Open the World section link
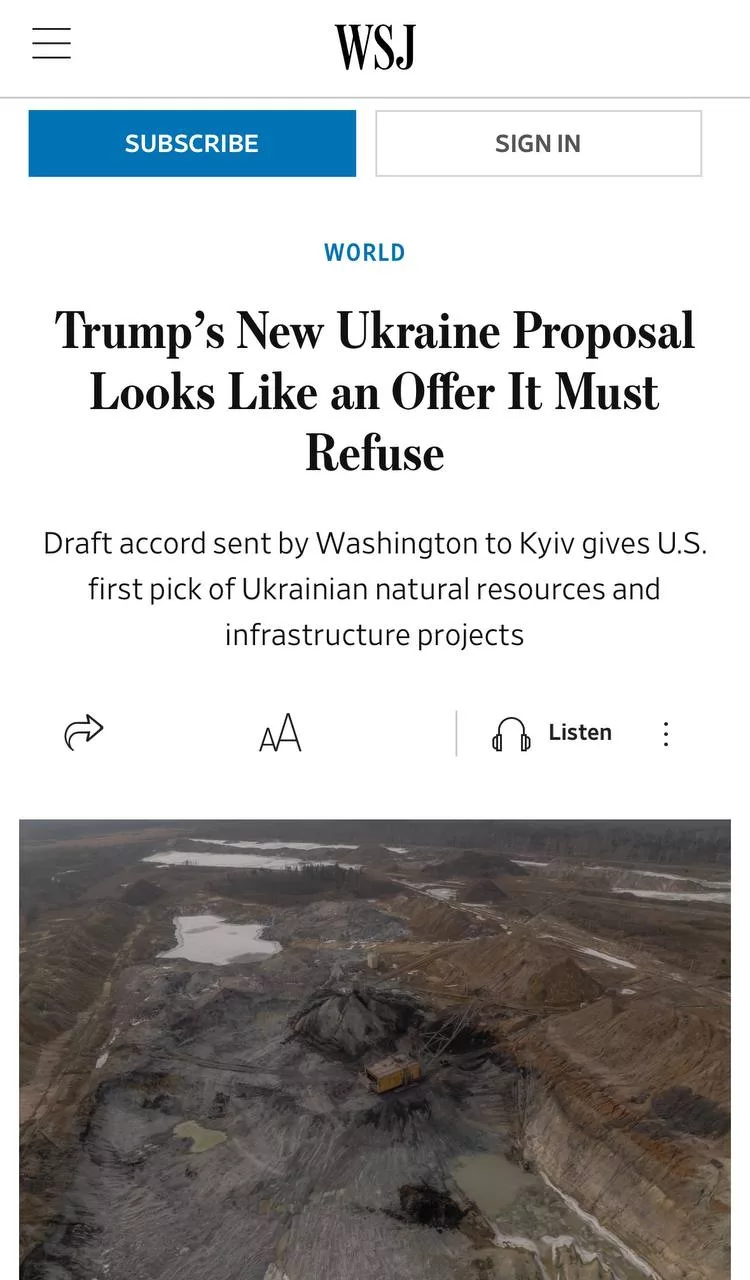 pyautogui.click(x=365, y=252)
